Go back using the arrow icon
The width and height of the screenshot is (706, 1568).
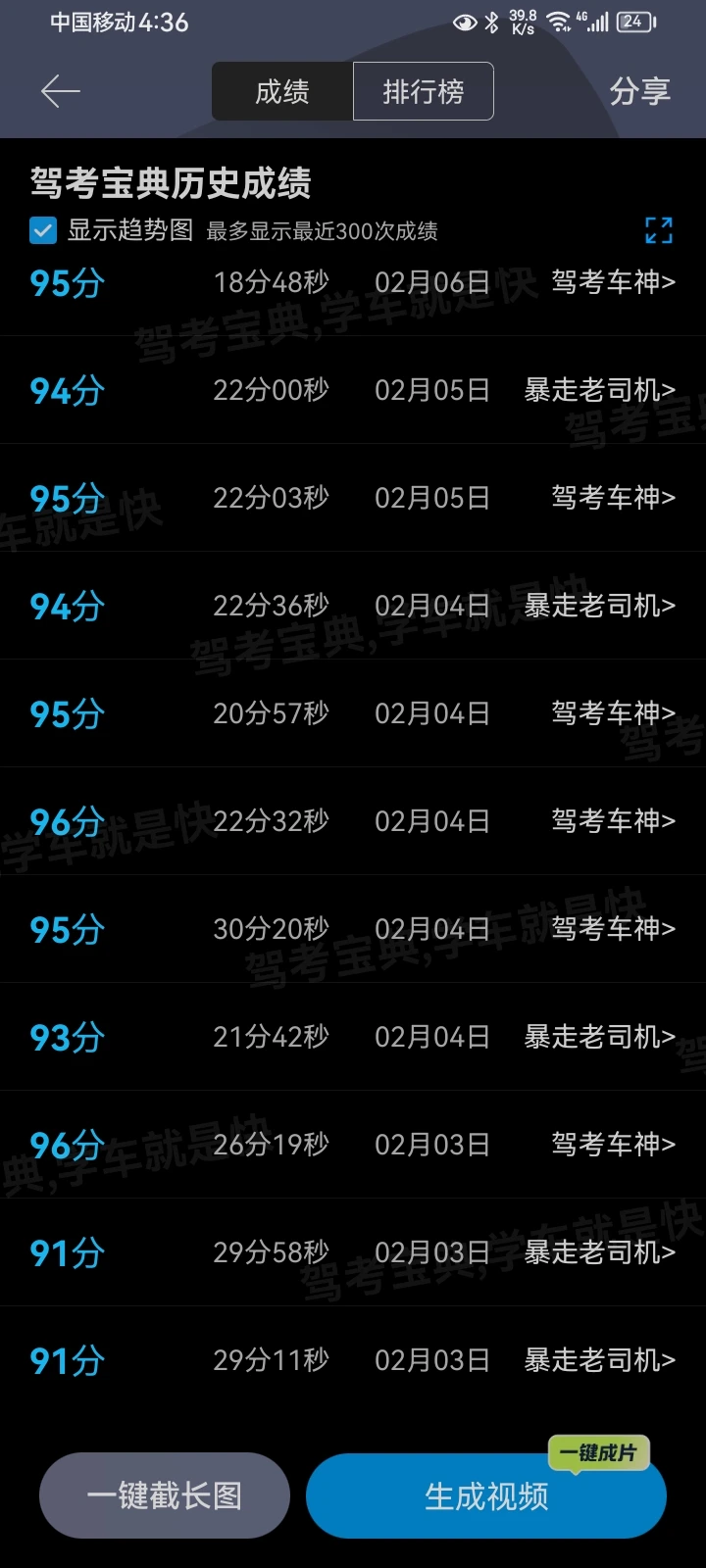(60, 92)
